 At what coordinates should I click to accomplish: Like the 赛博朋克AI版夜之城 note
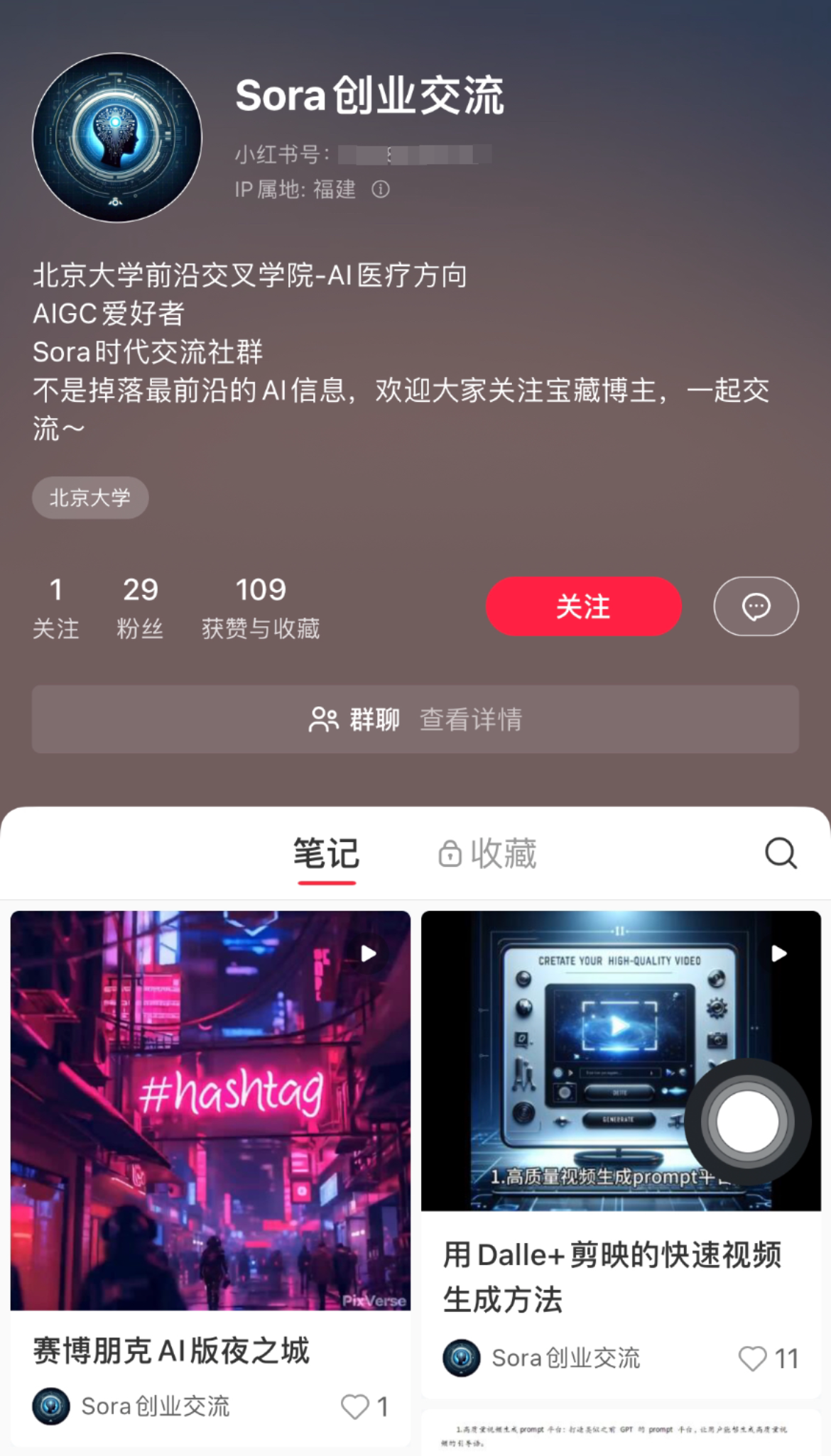pyautogui.click(x=355, y=1406)
